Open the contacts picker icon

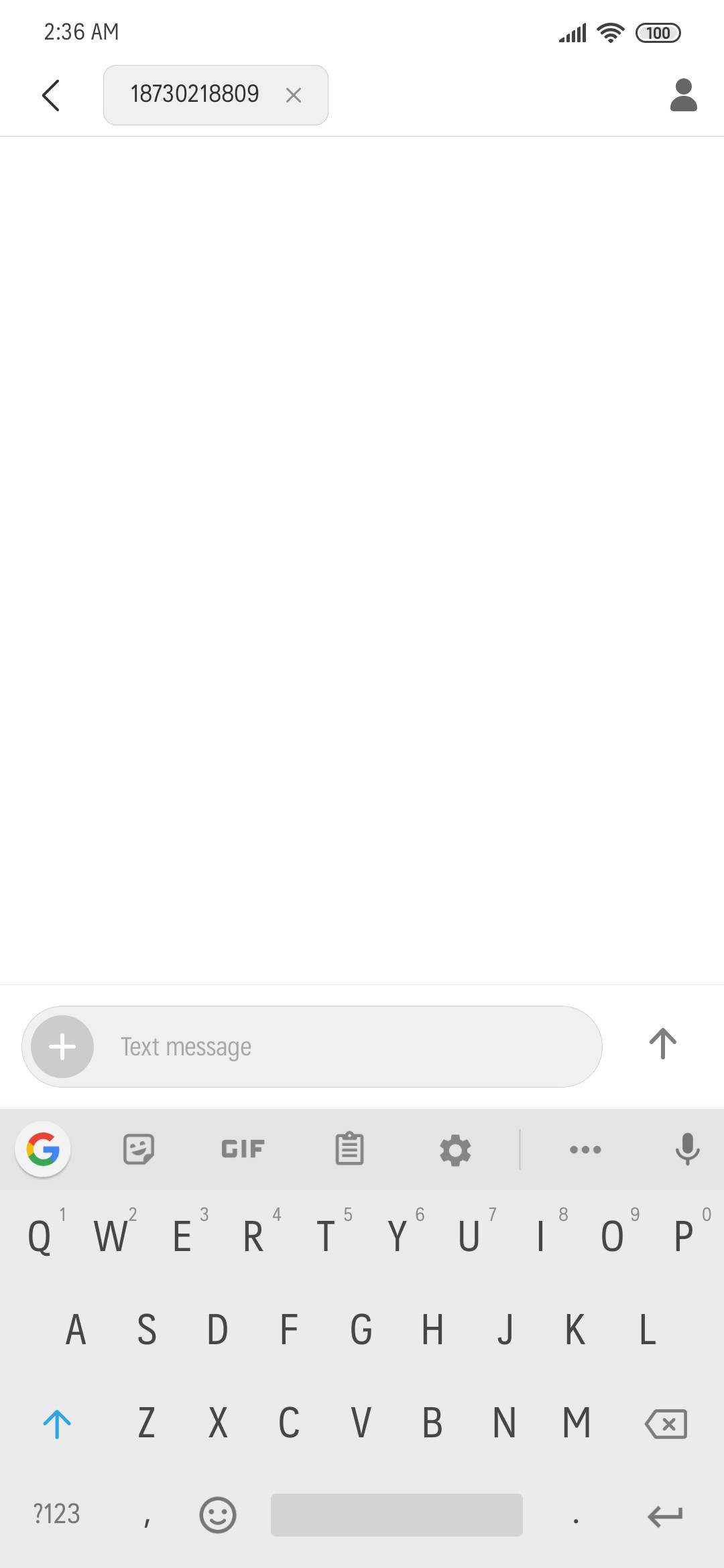coord(684,95)
